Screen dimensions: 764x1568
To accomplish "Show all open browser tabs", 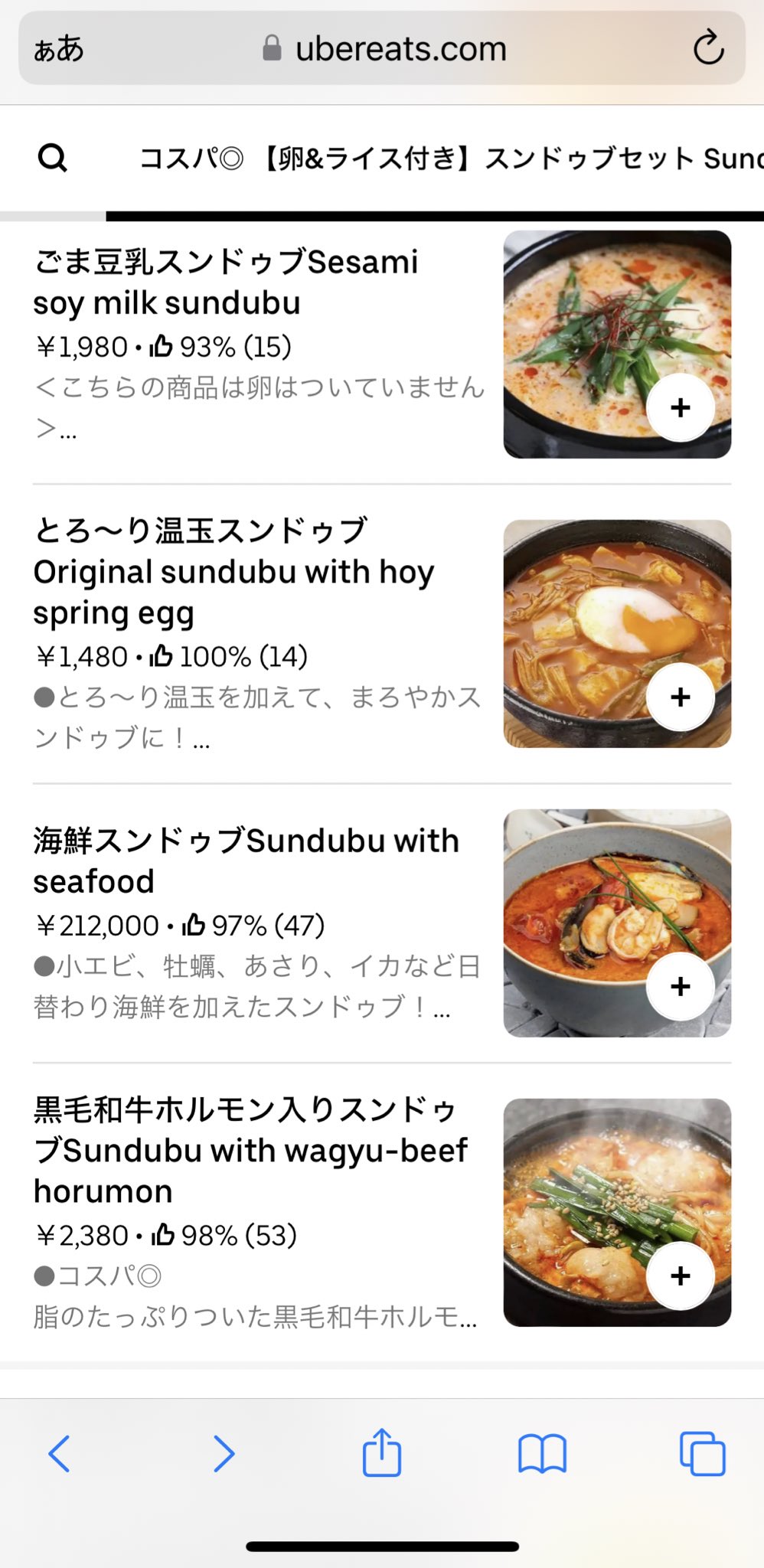I will pos(702,1453).
